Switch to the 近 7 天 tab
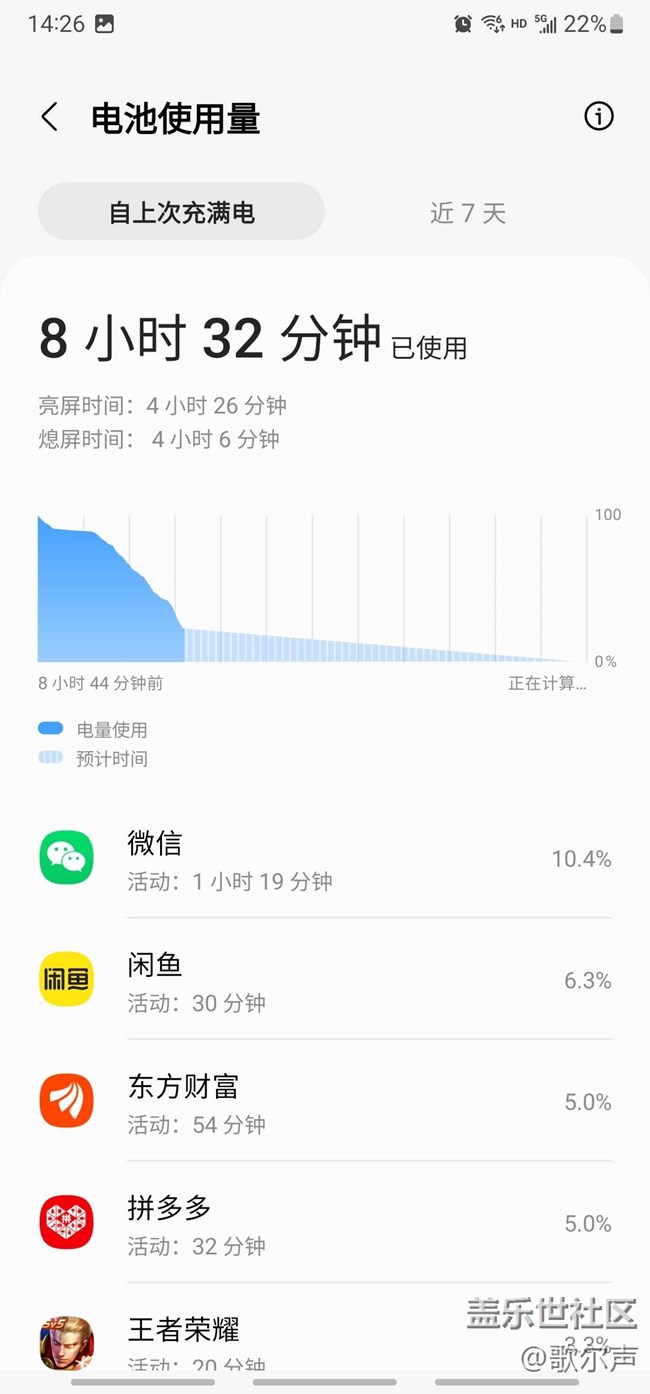The height and width of the screenshot is (1394, 650). [x=468, y=212]
